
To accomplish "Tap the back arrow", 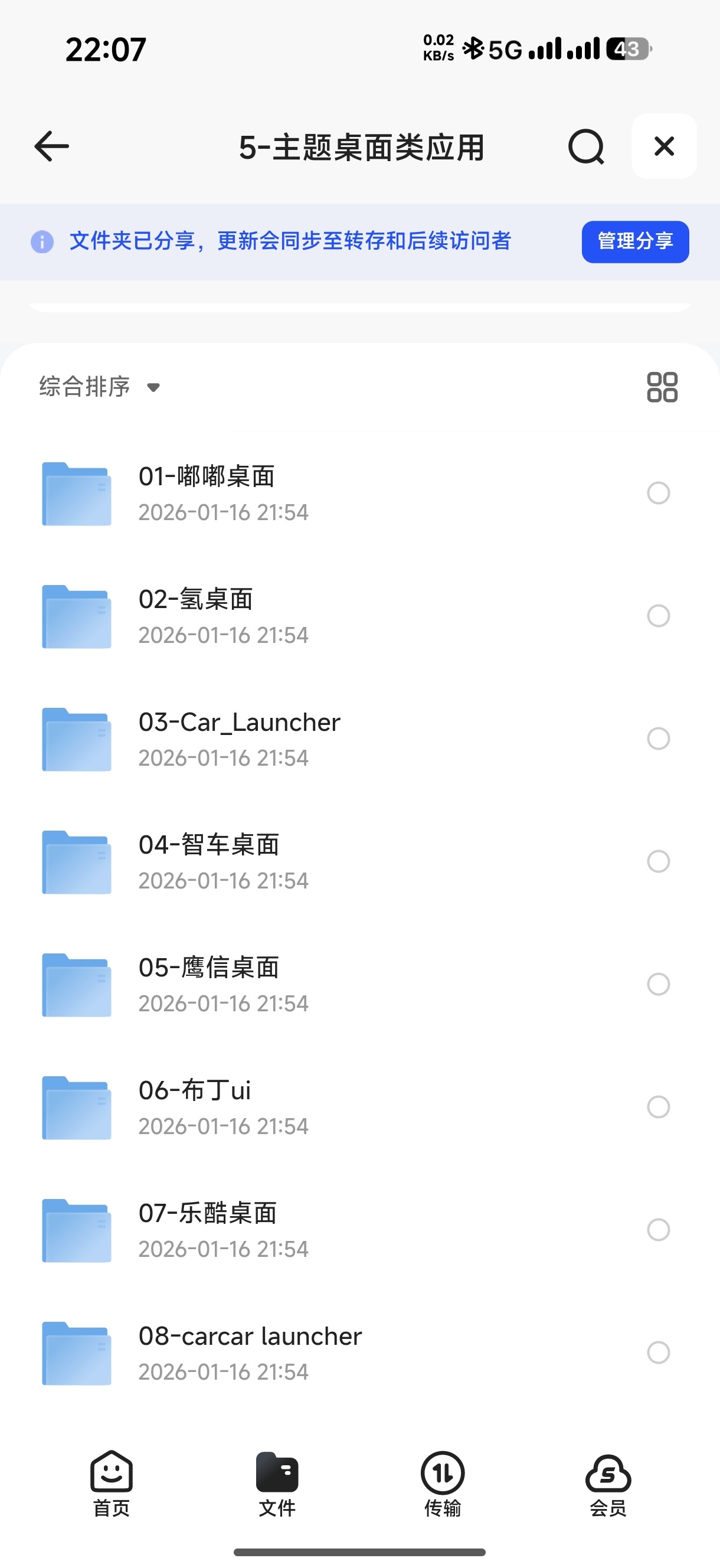I will pos(51,146).
